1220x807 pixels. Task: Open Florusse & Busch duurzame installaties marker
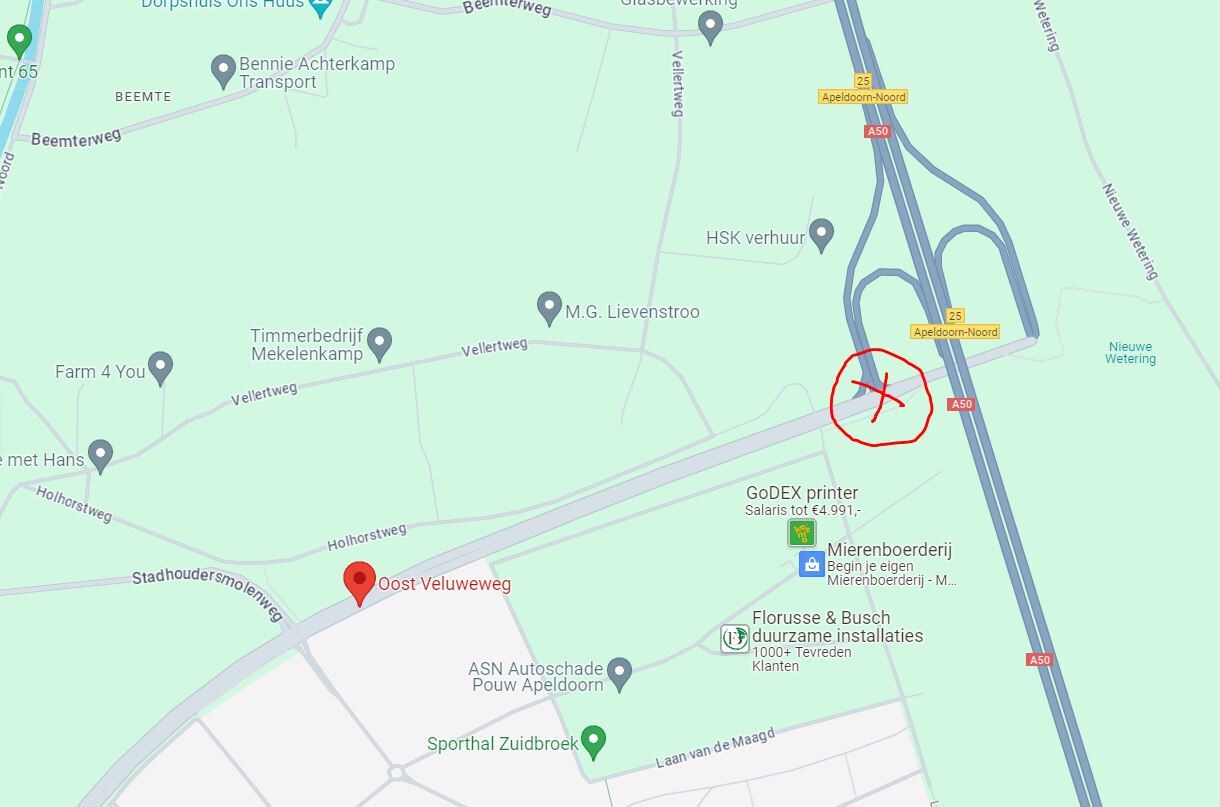(735, 638)
